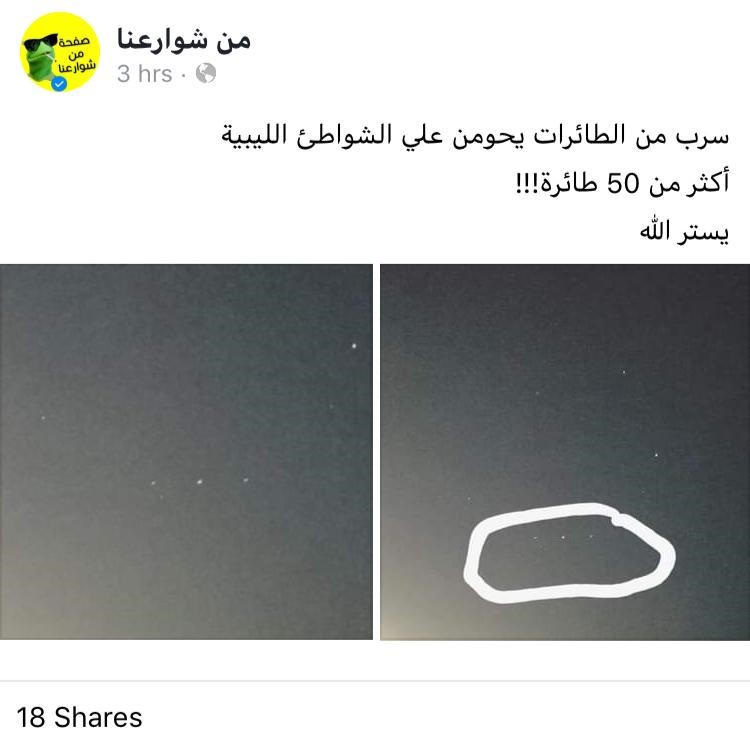The height and width of the screenshot is (744, 750).
Task: Open the من شوارعنا page name link
Action: tap(183, 38)
